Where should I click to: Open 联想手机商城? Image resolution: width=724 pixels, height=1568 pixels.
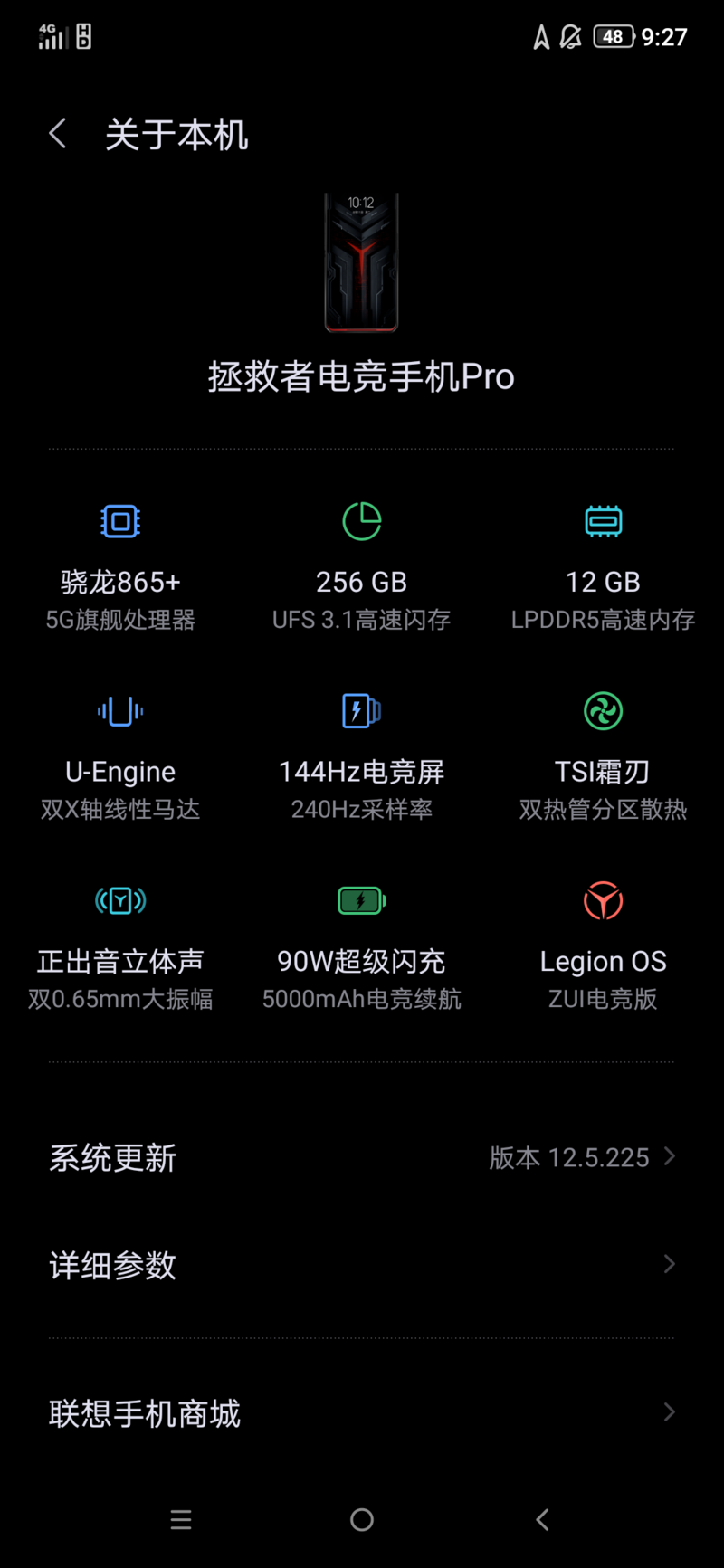(x=362, y=1412)
